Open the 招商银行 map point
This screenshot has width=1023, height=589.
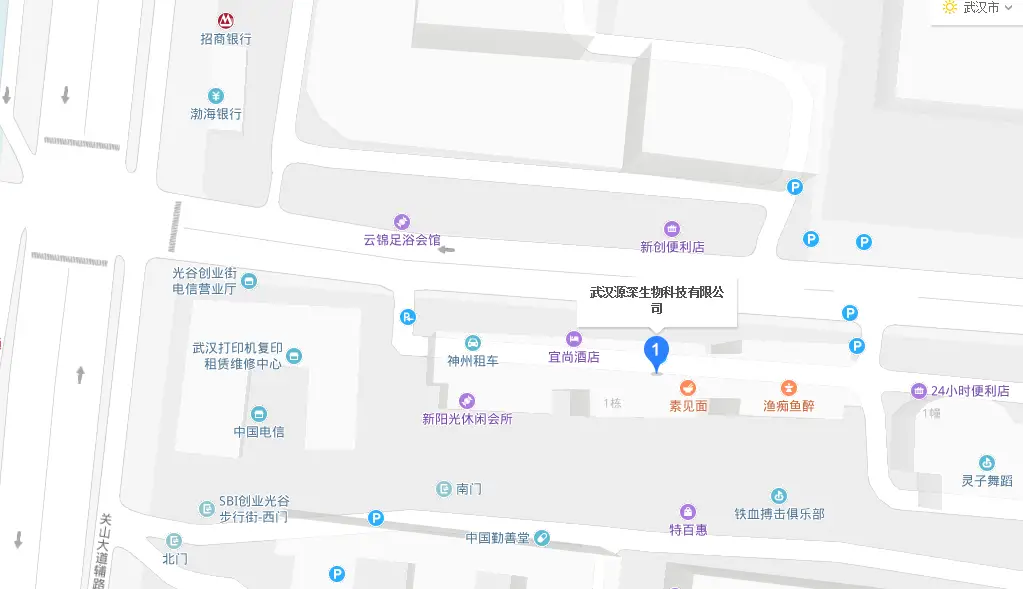(x=225, y=21)
